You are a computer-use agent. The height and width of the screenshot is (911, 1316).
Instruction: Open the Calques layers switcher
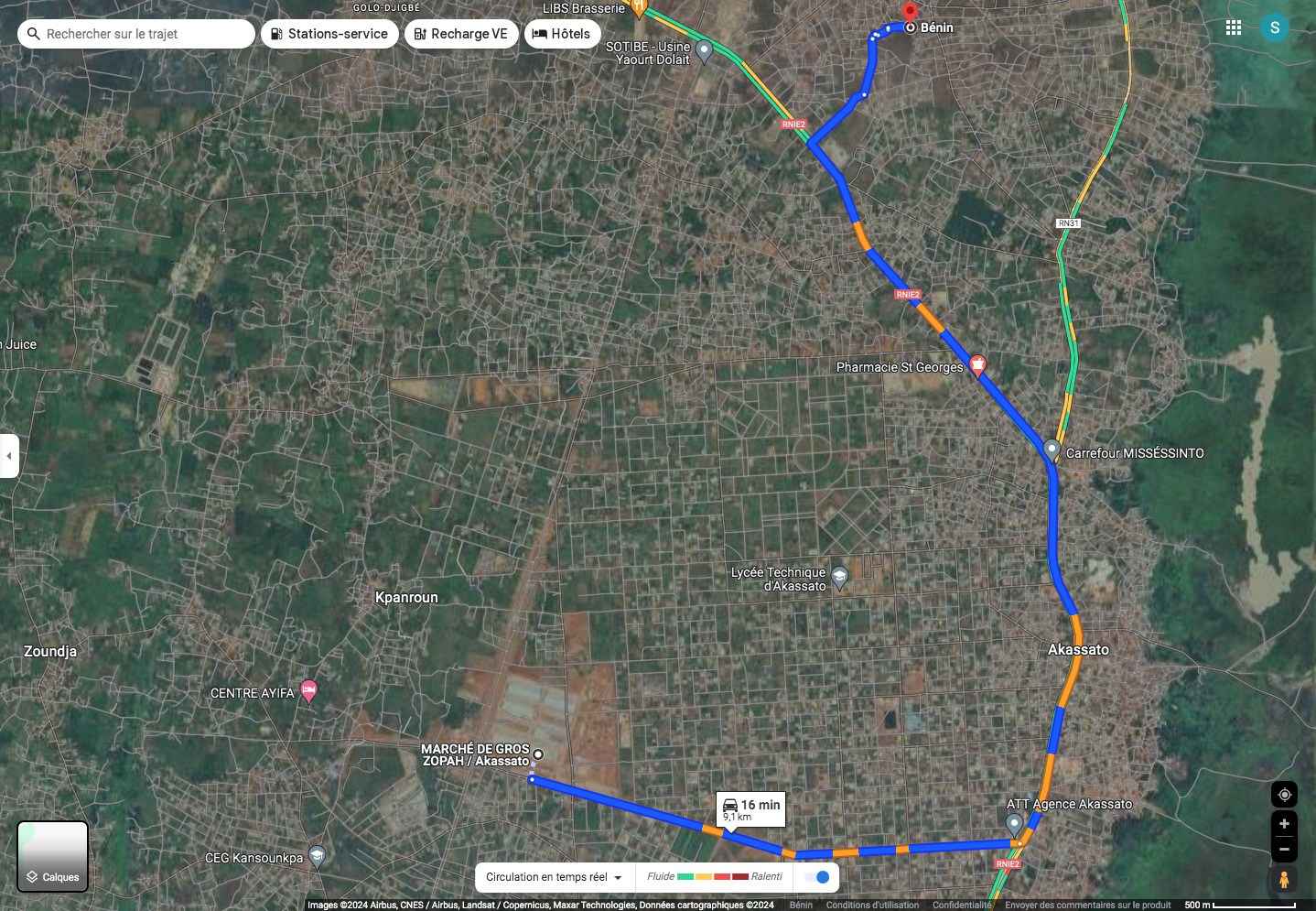coord(53,857)
